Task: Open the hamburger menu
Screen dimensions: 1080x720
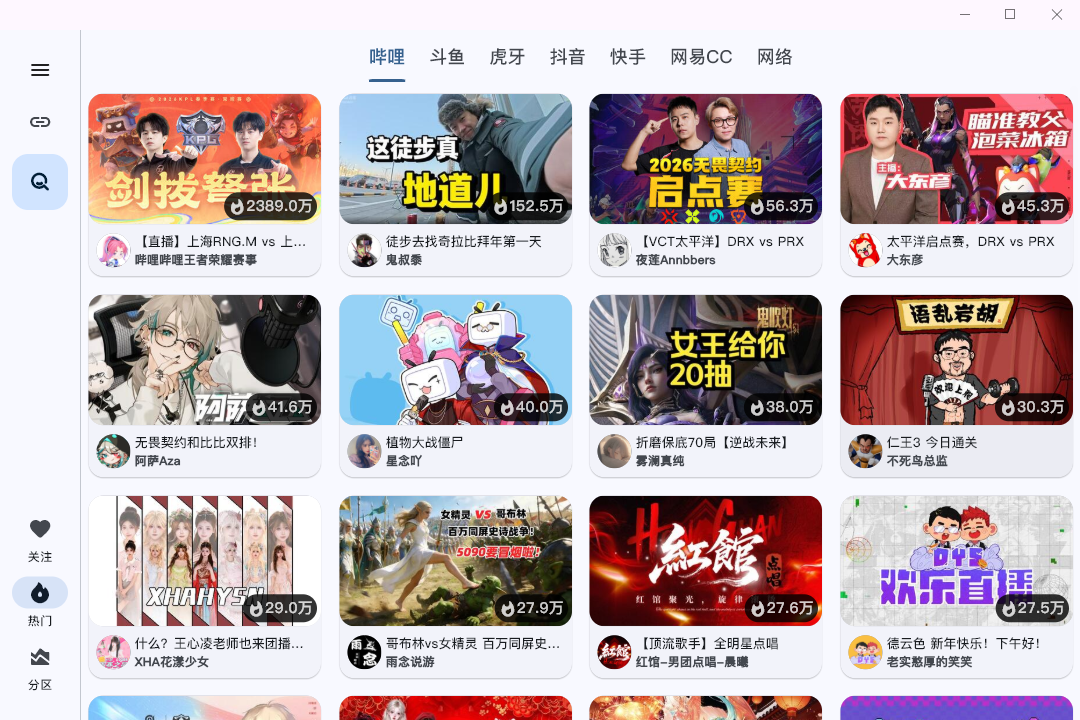Action: (x=40, y=70)
